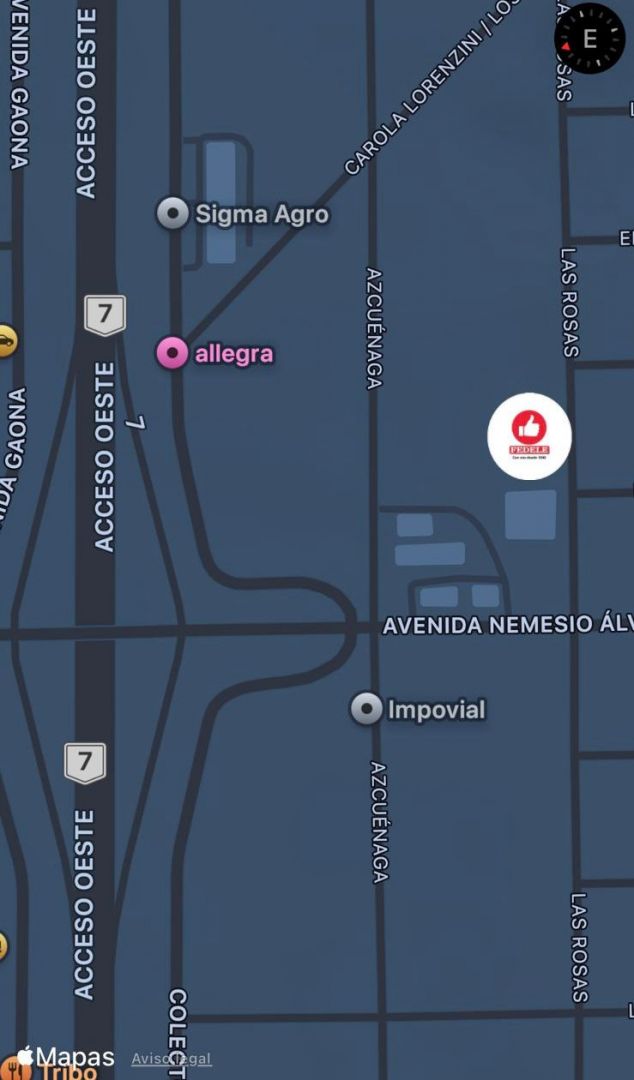Open the Sigma Agro place marker
The width and height of the screenshot is (634, 1080).
(173, 213)
